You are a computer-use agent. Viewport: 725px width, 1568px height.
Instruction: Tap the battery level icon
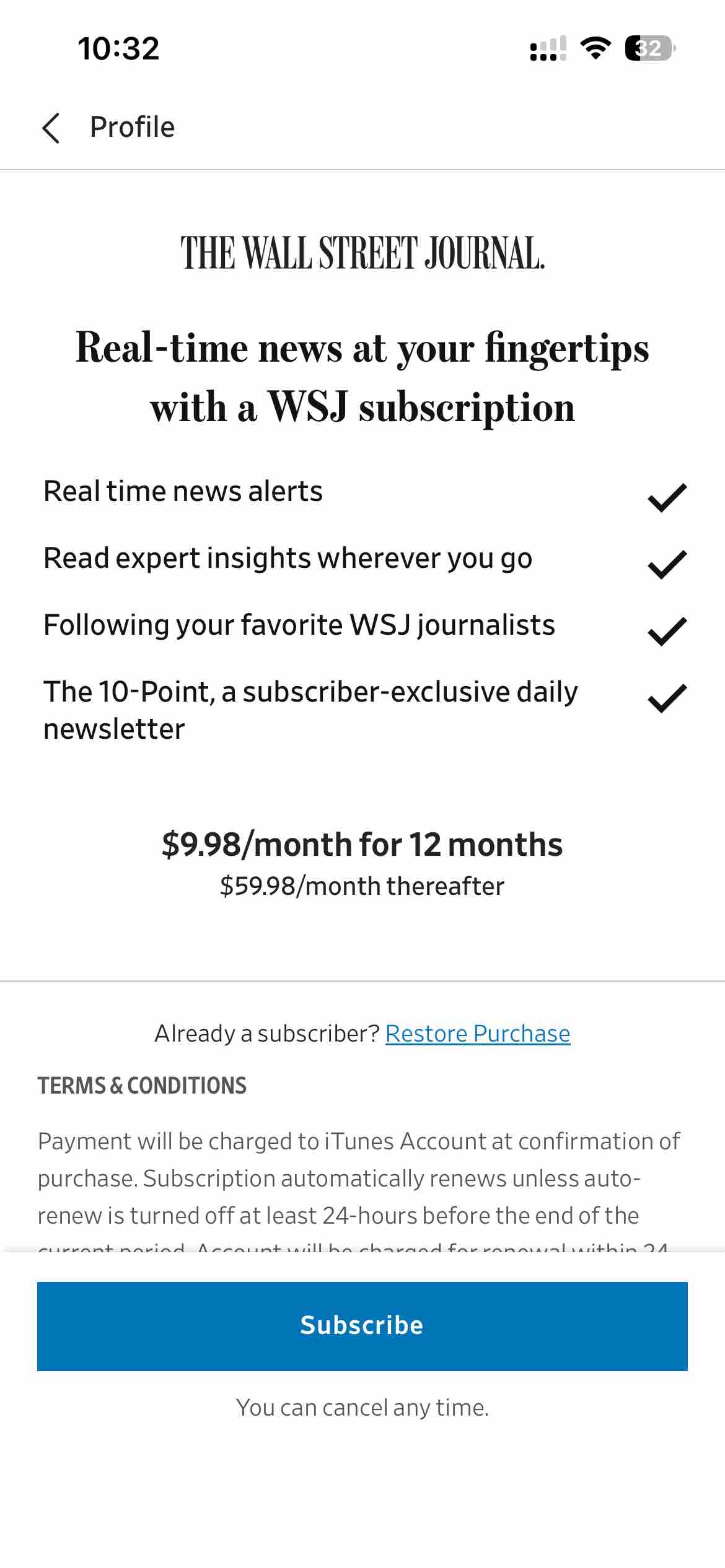(648, 49)
